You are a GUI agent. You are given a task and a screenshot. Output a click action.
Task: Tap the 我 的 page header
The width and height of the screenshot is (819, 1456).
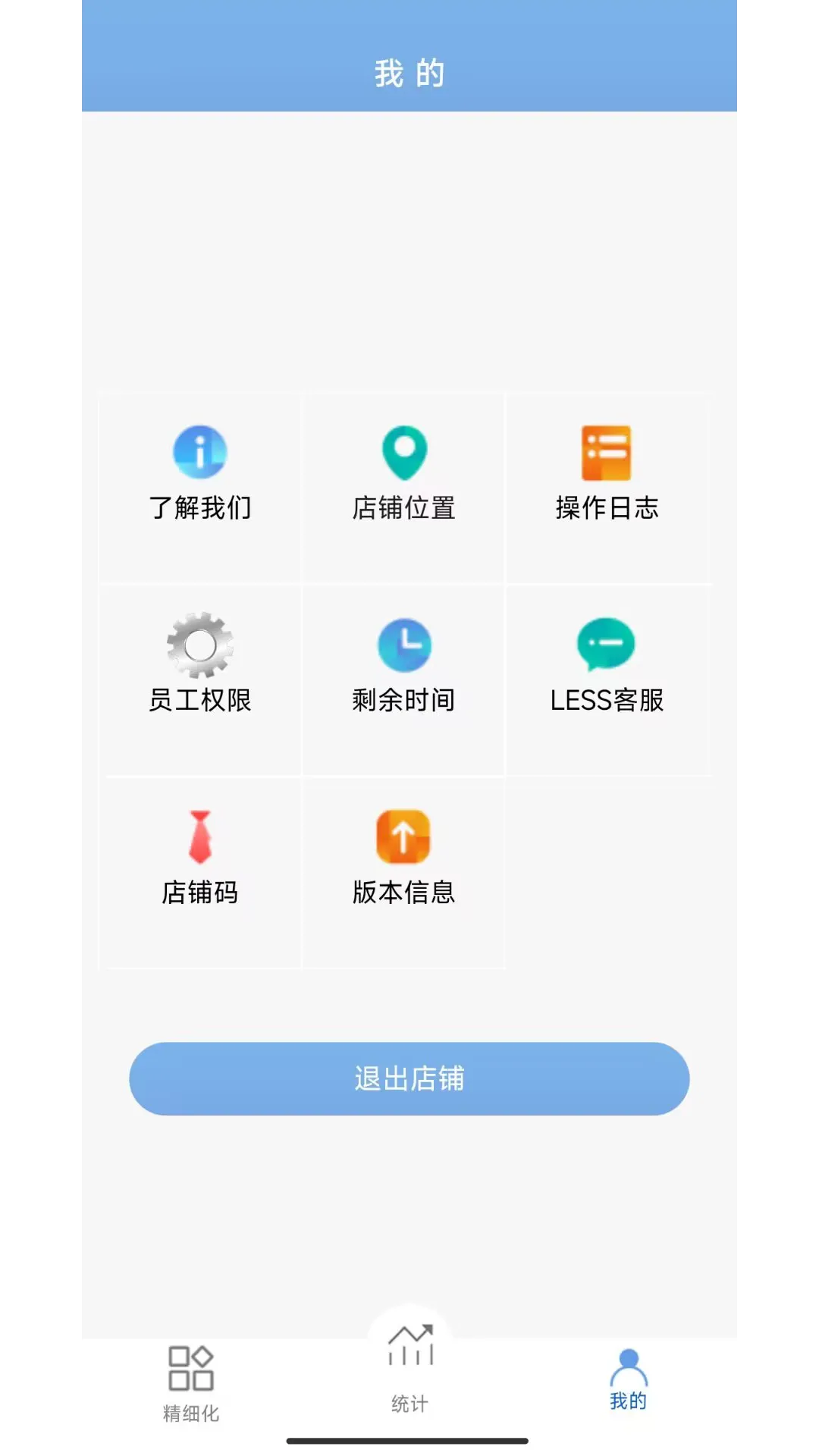coord(409,73)
